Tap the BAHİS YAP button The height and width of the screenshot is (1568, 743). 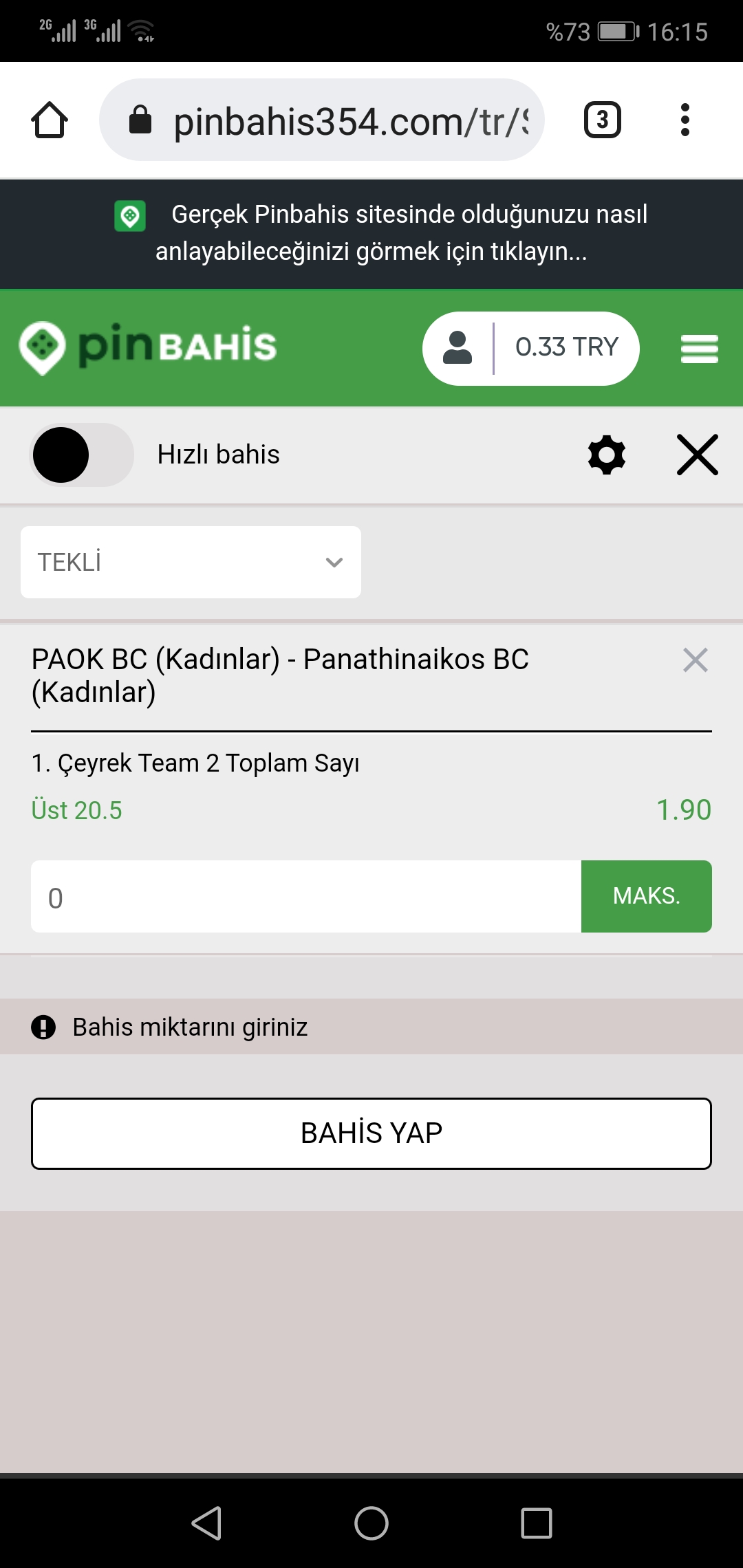coord(371,1133)
